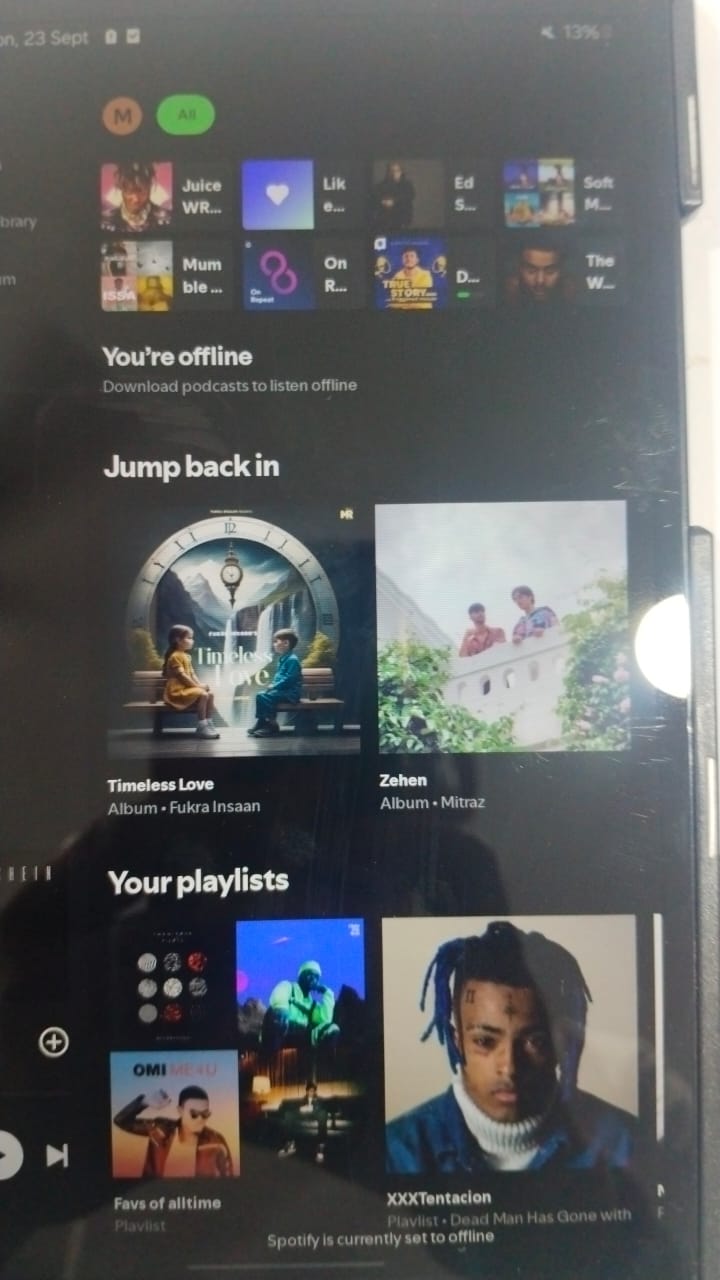720x1280 pixels.
Task: Open the profile avatar M
Action: (122, 117)
